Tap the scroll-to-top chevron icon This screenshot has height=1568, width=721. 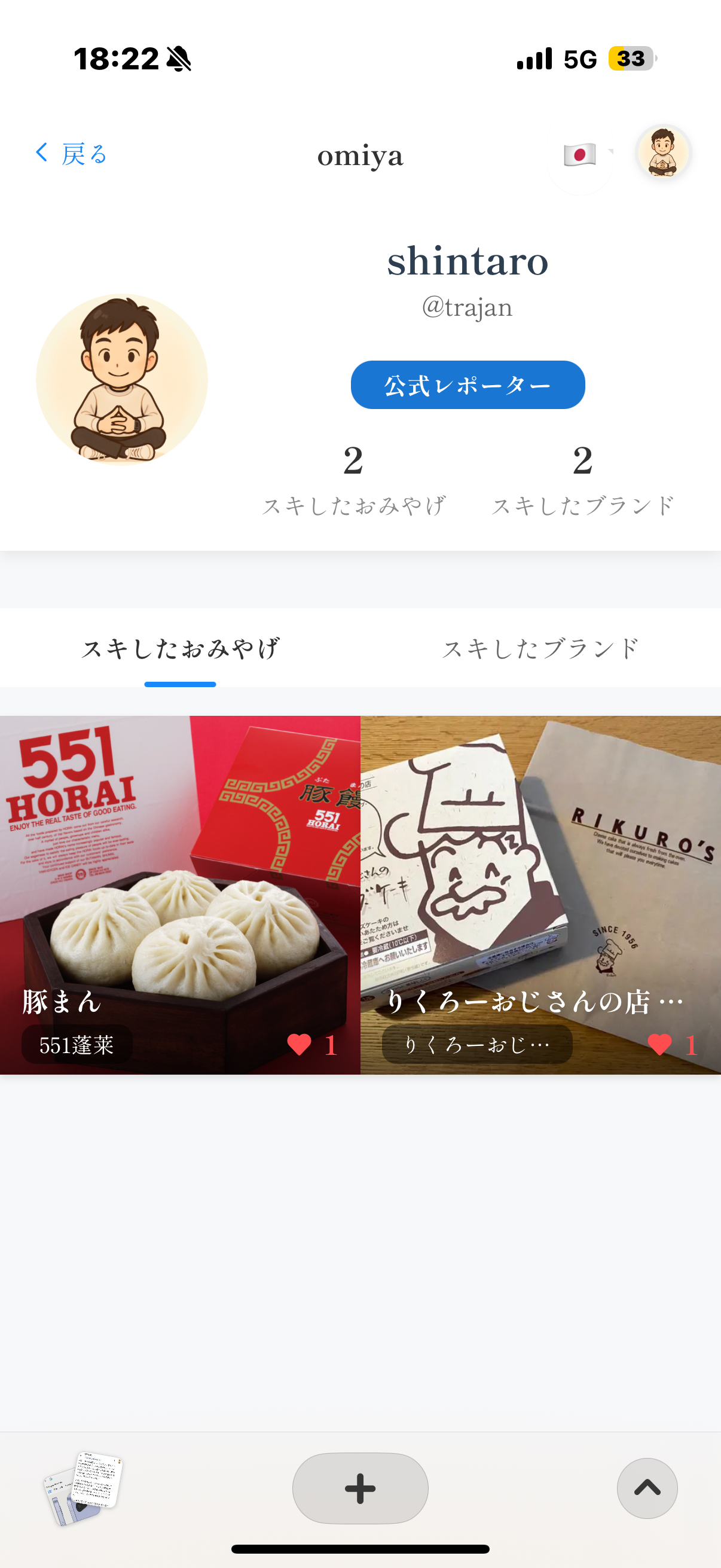point(647,1488)
